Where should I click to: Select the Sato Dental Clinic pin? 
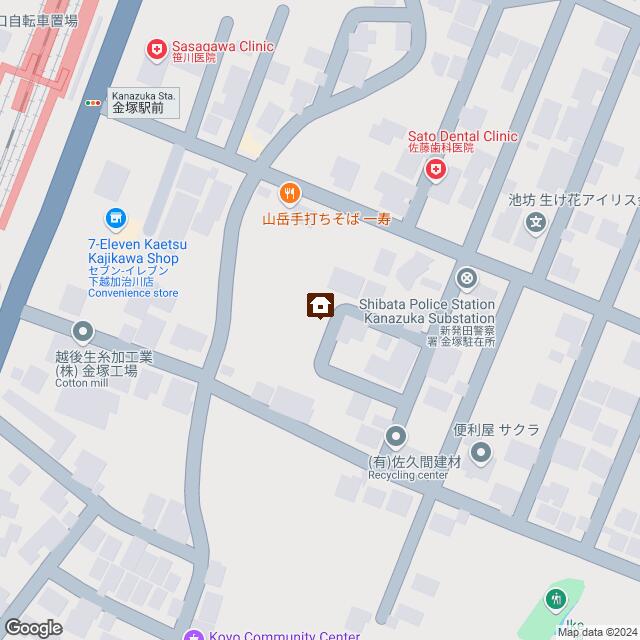pos(435,171)
